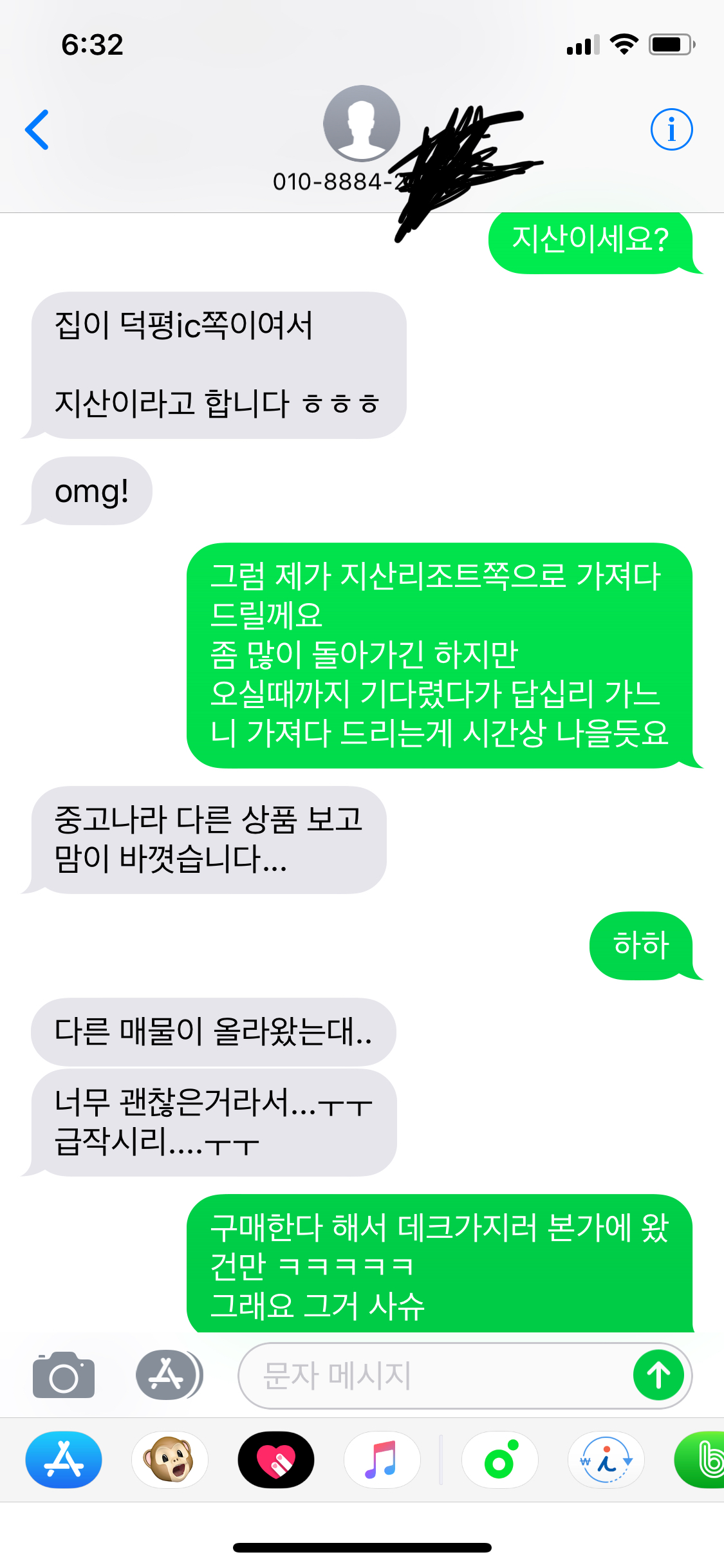This screenshot has height=1568, width=724.
Task: Open the Music app in the drawer
Action: pyautogui.click(x=382, y=1460)
